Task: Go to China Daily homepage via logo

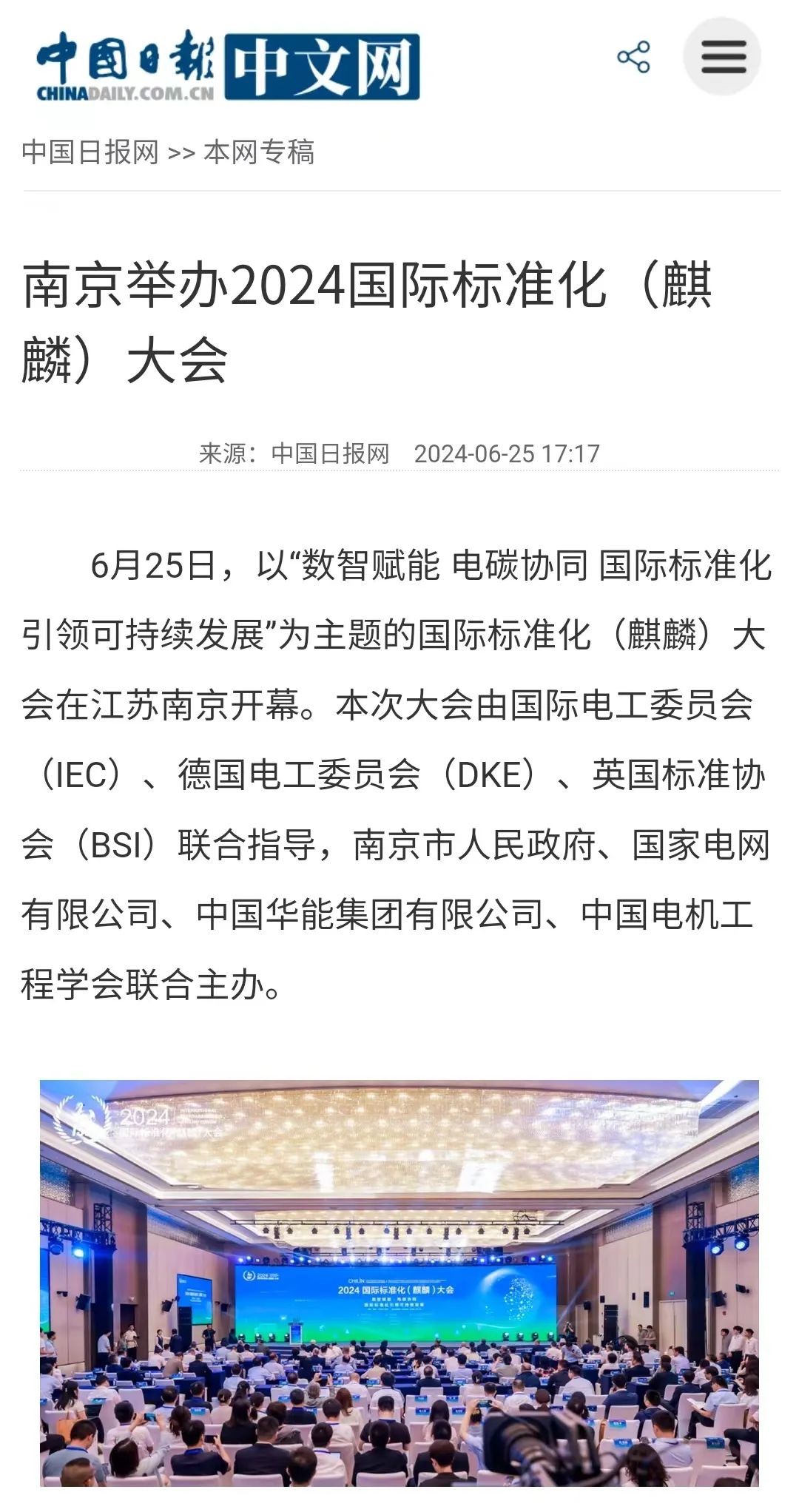Action: [228, 67]
